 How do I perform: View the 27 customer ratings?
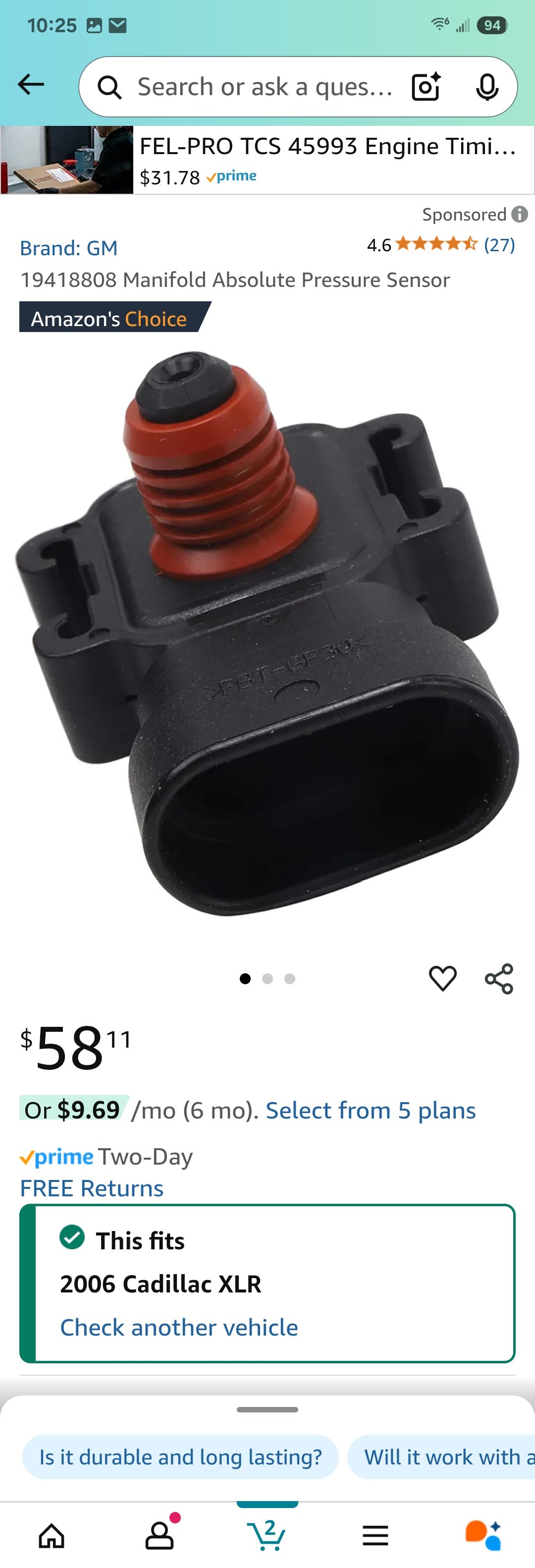coord(499,245)
